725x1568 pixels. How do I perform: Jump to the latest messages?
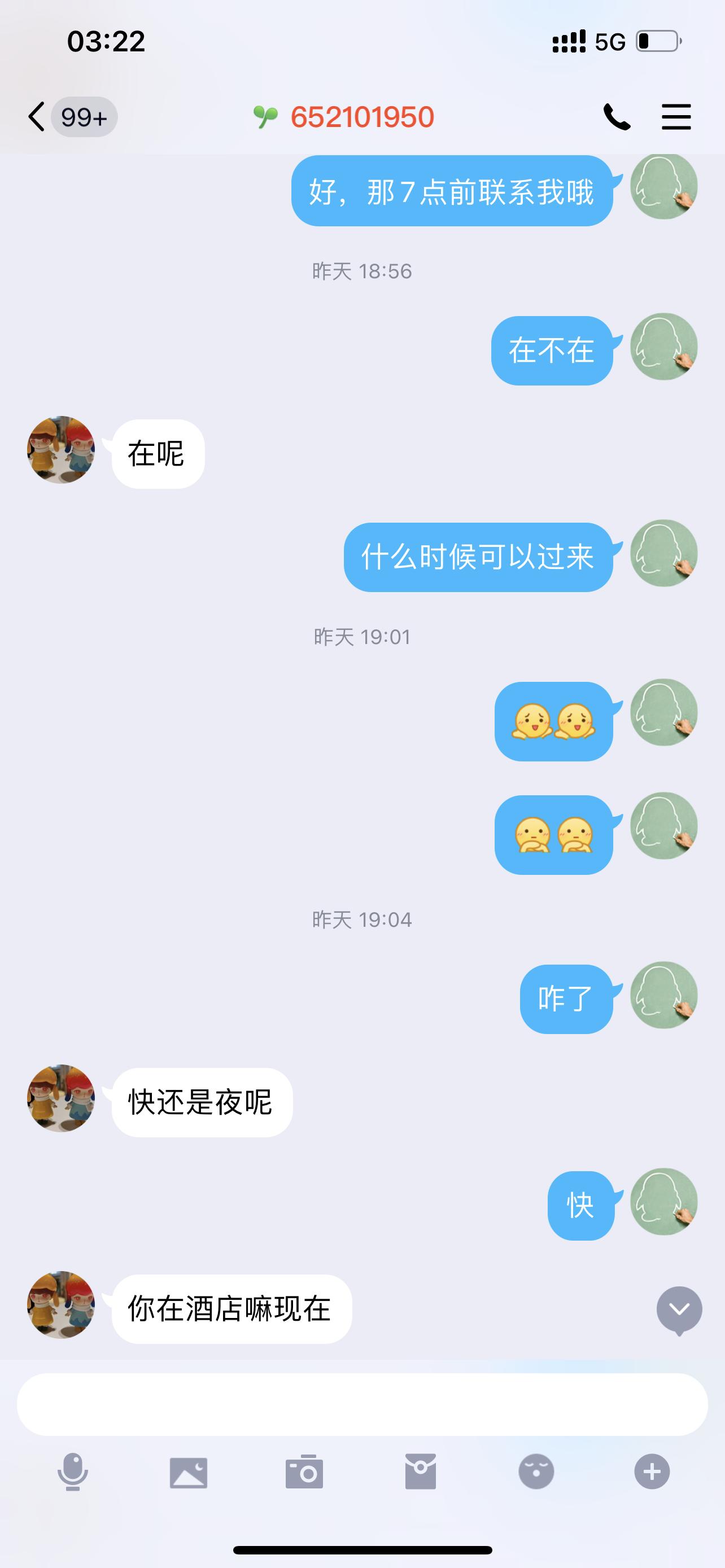click(x=679, y=1309)
